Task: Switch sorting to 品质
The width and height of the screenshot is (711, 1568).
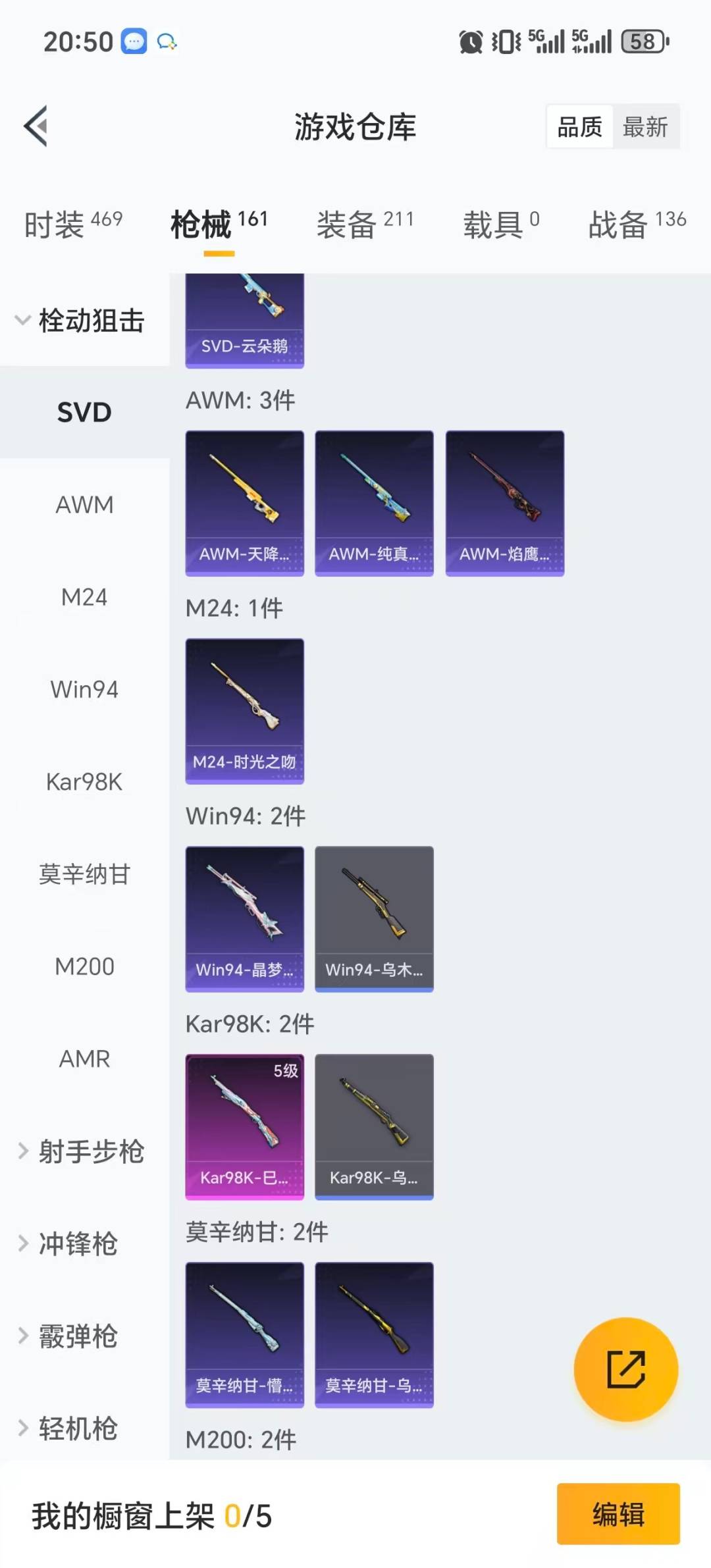Action: pos(578,126)
